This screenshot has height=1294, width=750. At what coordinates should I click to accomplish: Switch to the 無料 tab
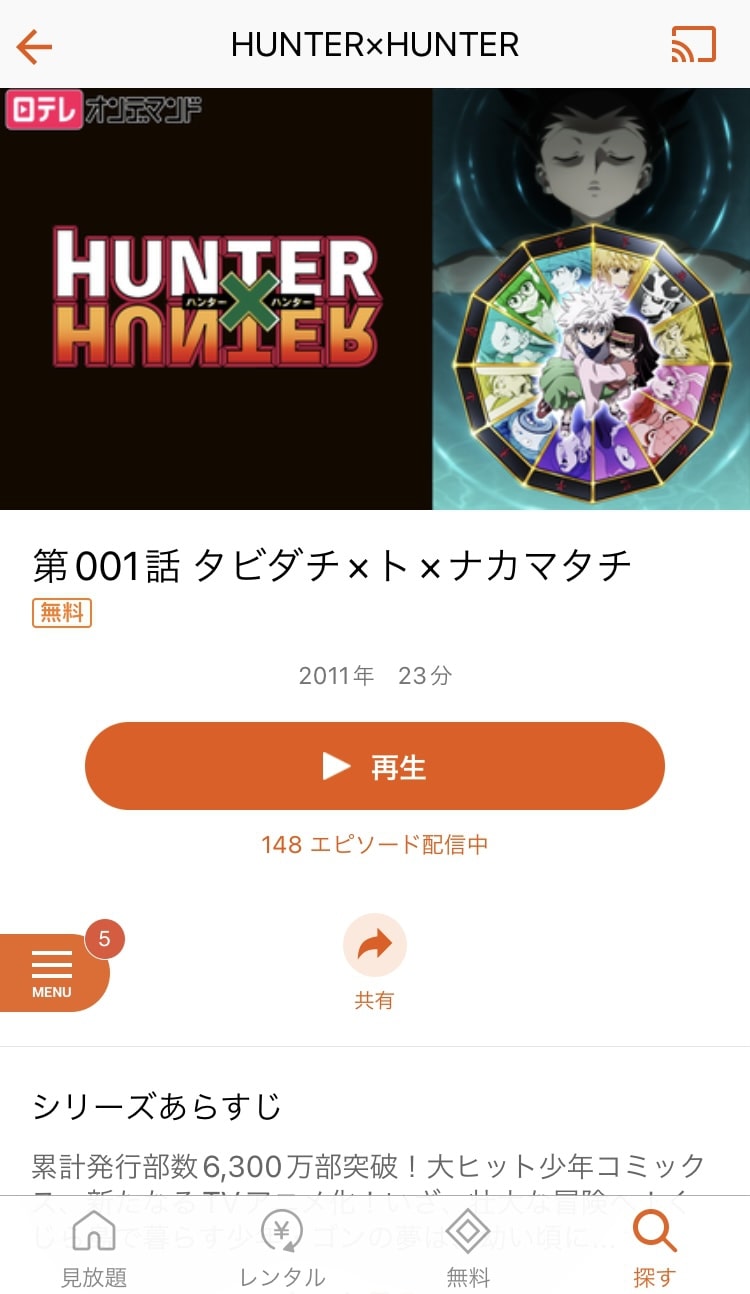pyautogui.click(x=467, y=1246)
